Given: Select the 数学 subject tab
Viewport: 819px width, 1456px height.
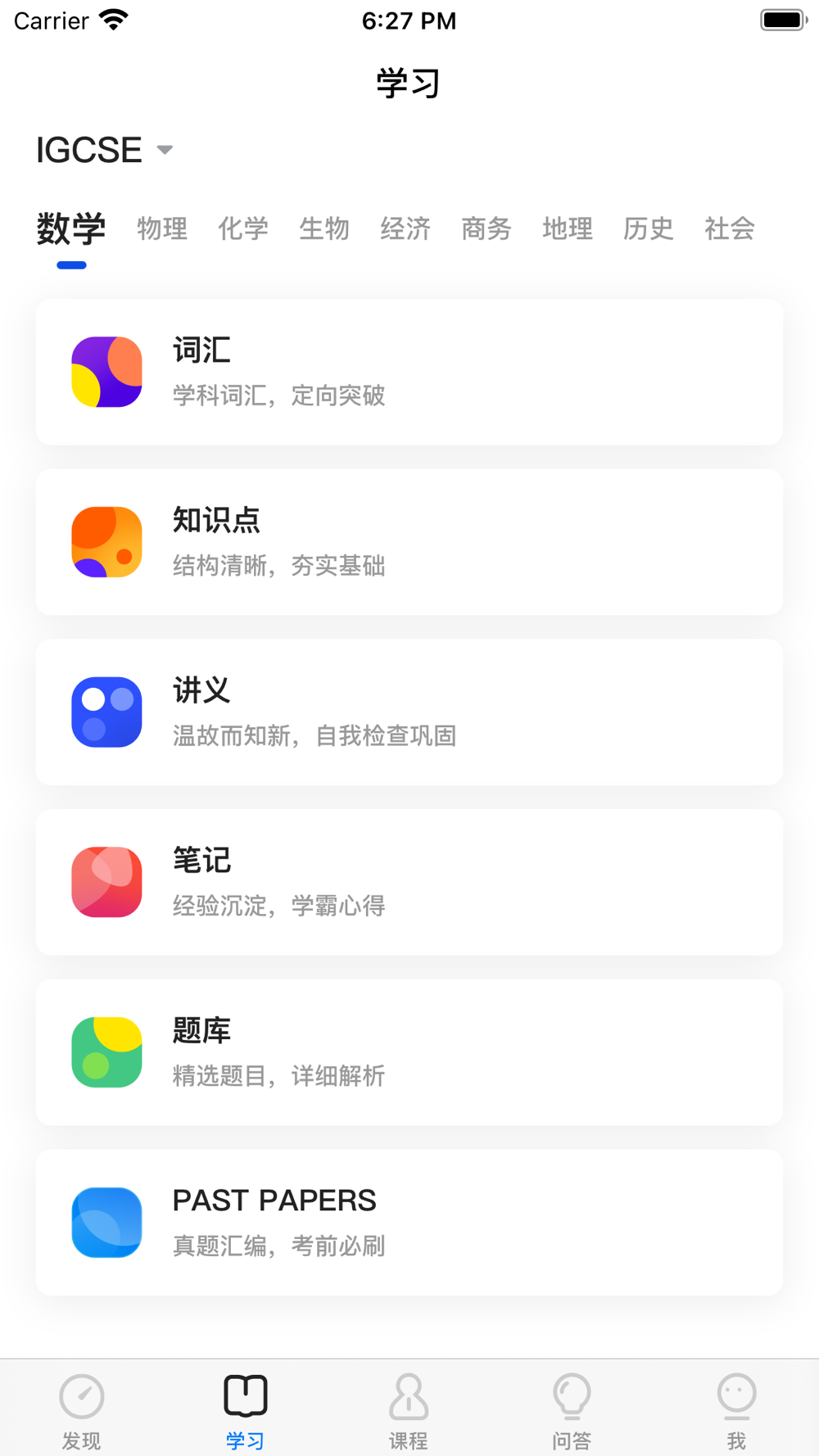Looking at the screenshot, I should point(71,229).
